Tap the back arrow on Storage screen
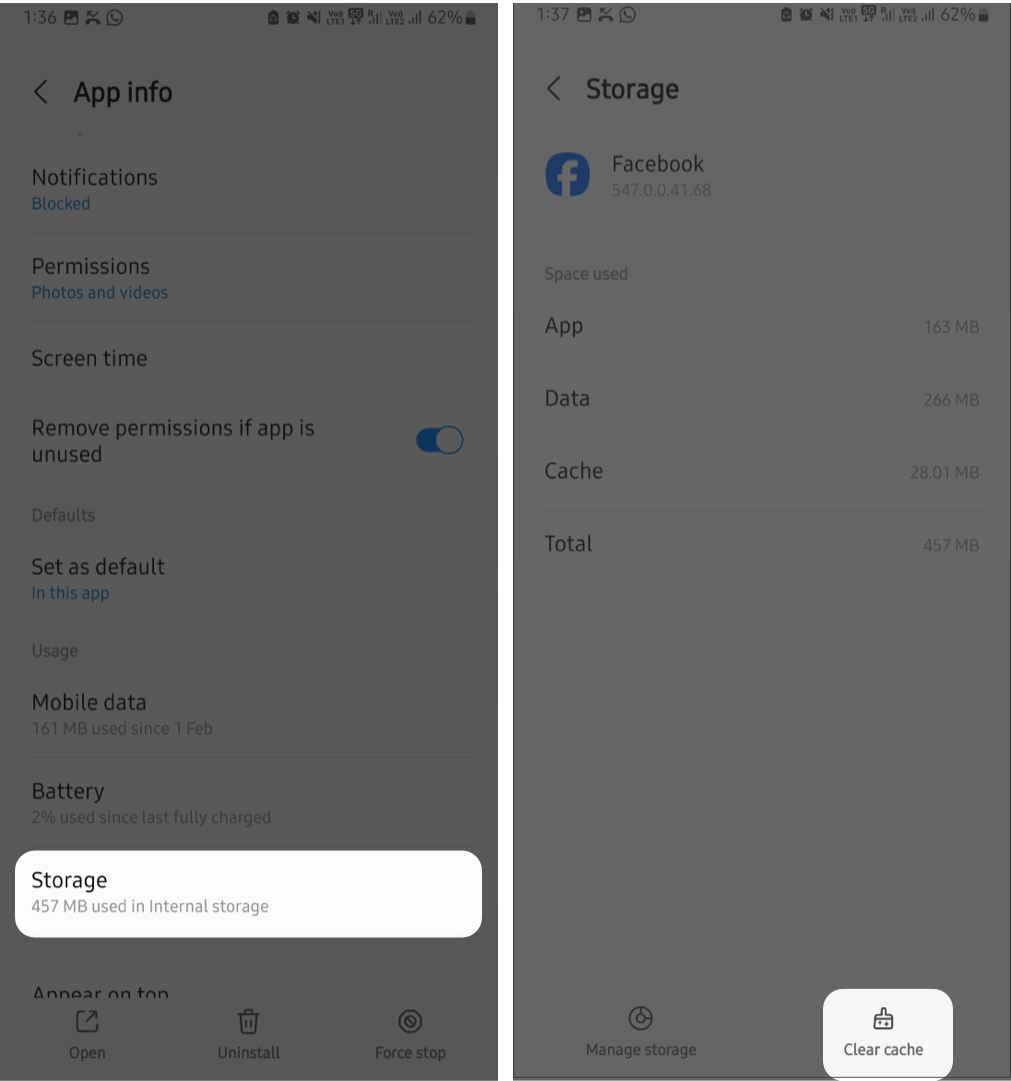 (x=555, y=89)
